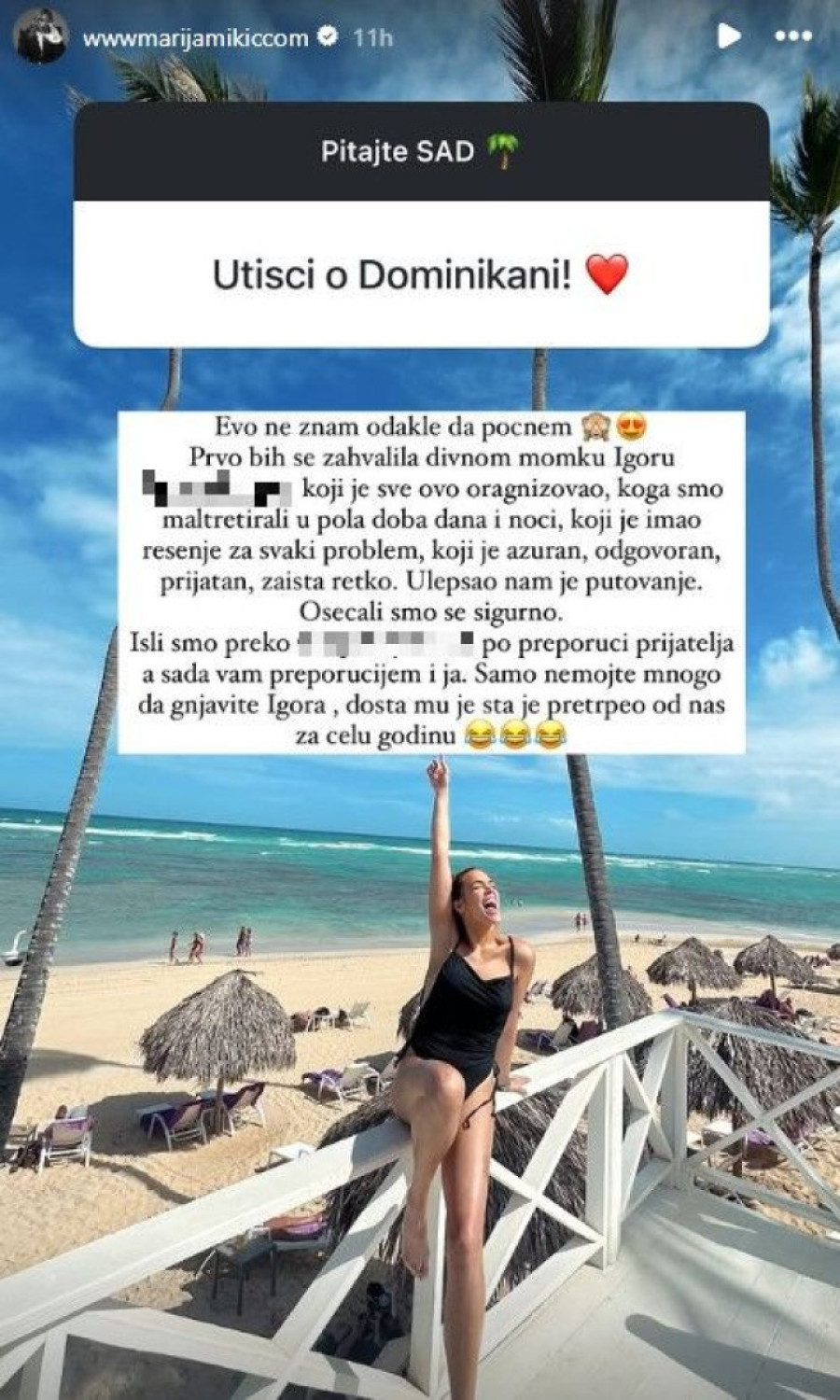The width and height of the screenshot is (840, 1400).
Task: Open the story's three-dot options menu
Action: point(793,37)
